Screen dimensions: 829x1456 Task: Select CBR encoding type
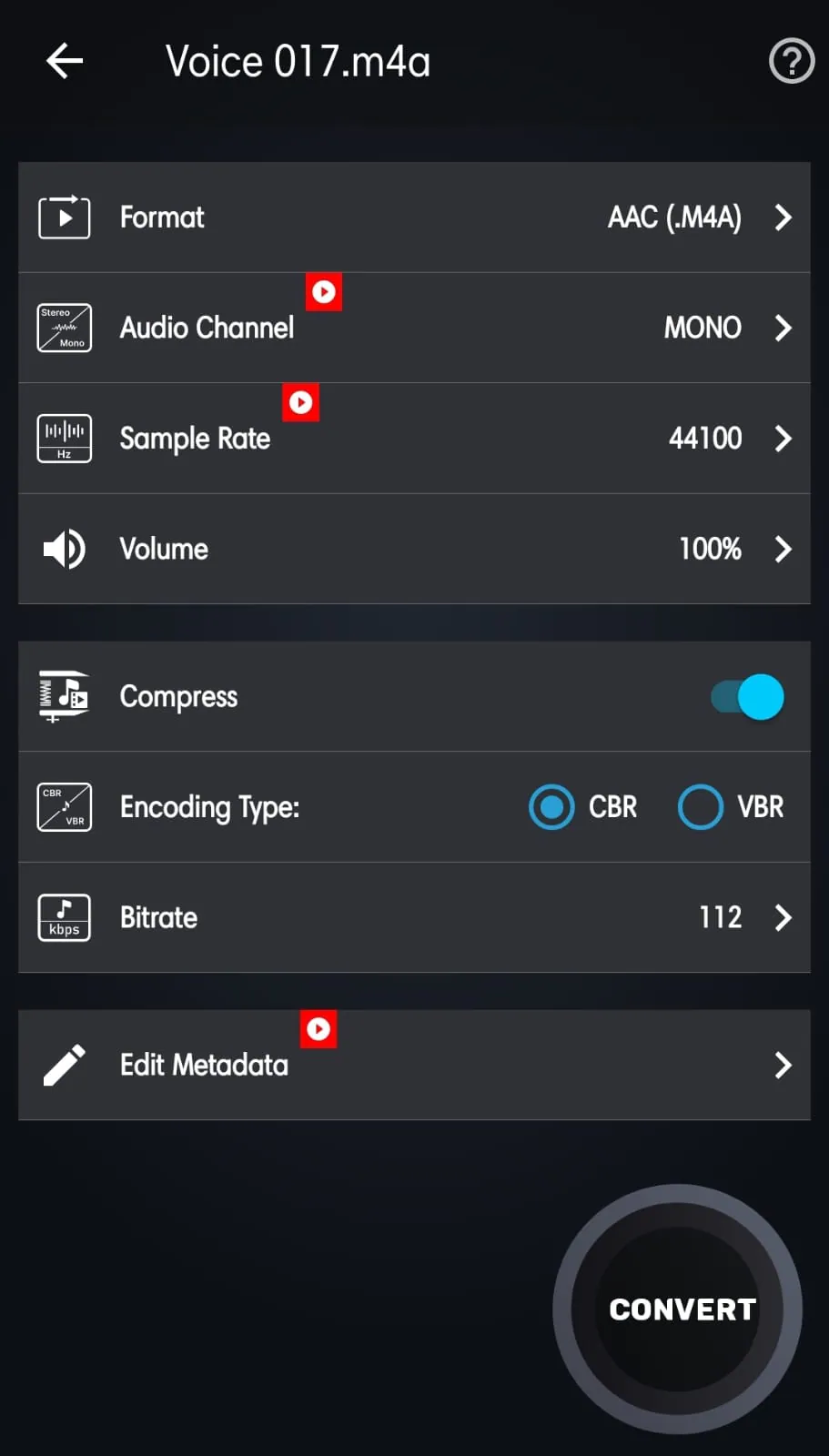(x=552, y=807)
